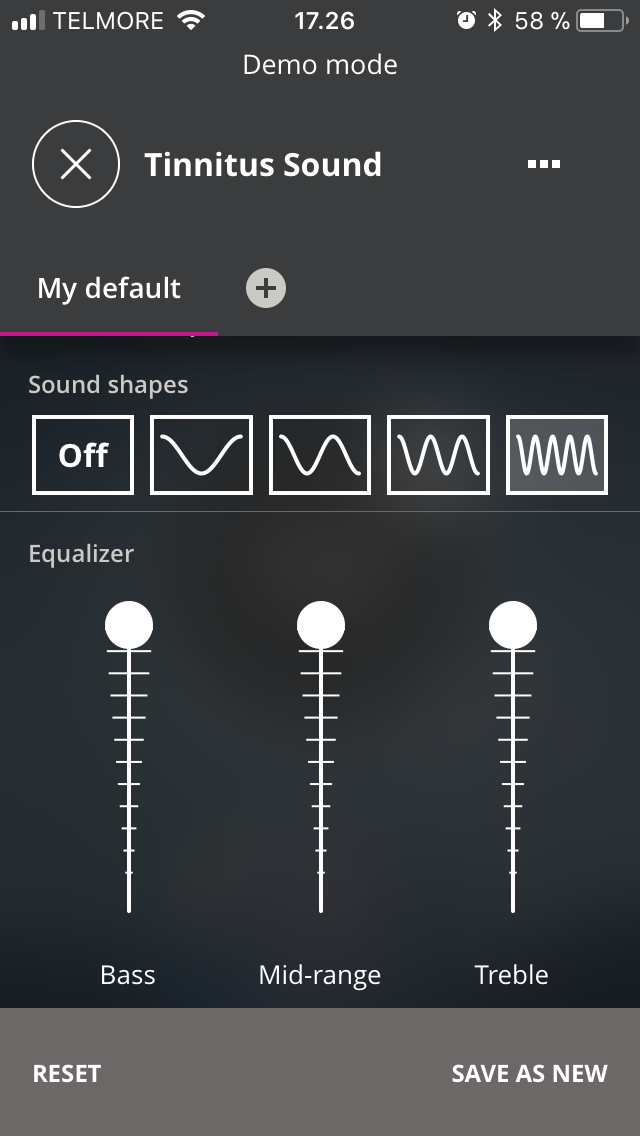Save as new preset
This screenshot has height=1136, width=640.
(529, 1073)
